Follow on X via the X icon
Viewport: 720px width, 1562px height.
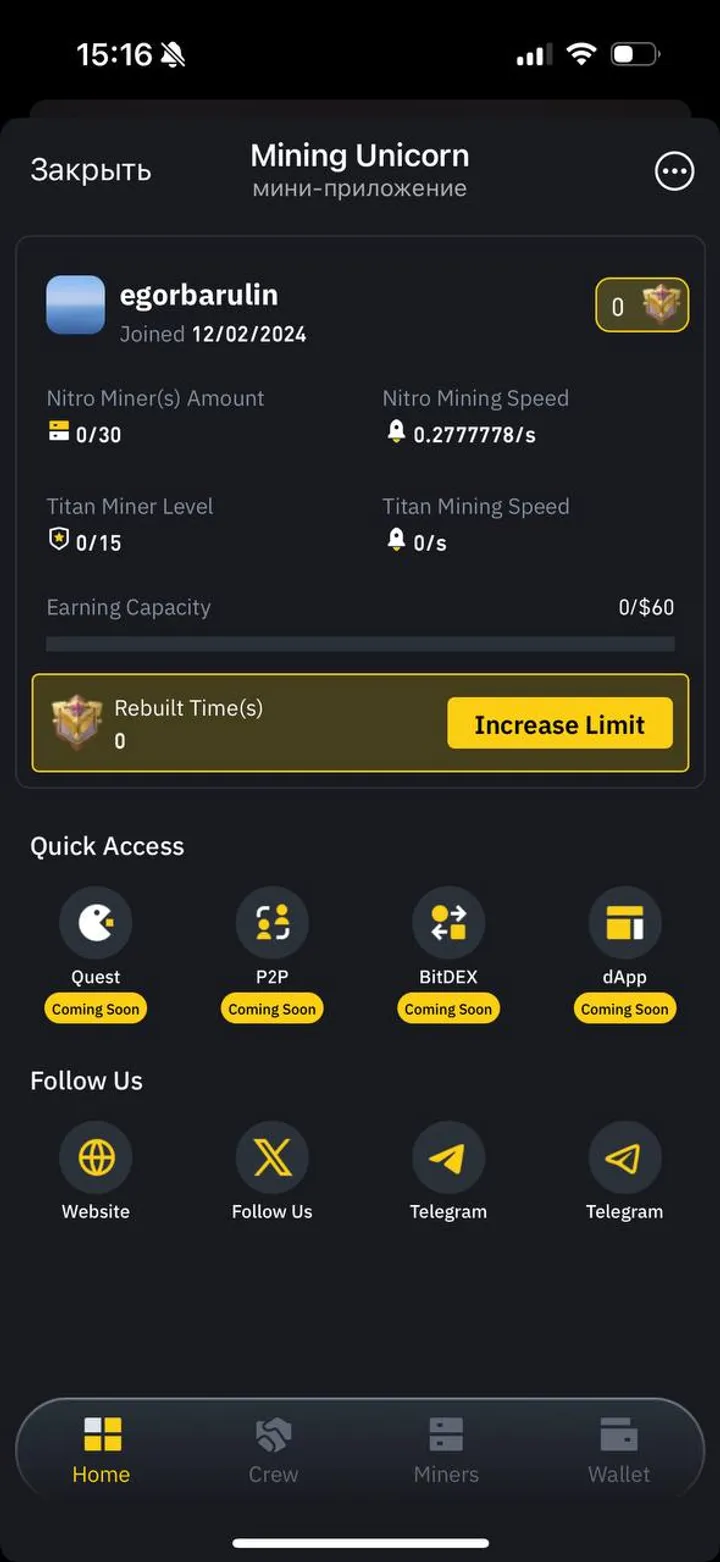(272, 1156)
